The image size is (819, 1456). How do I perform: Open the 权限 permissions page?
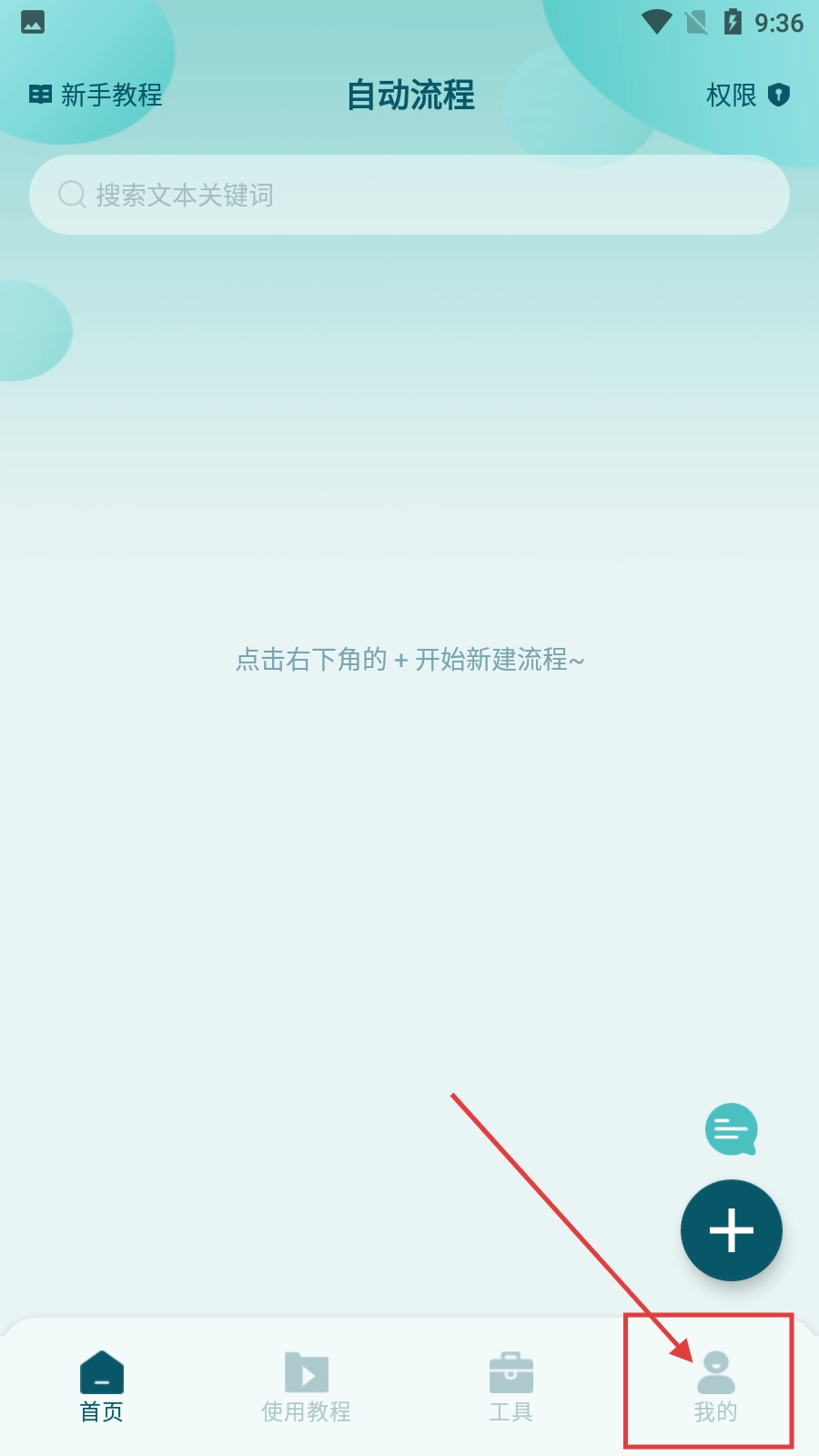point(747,95)
